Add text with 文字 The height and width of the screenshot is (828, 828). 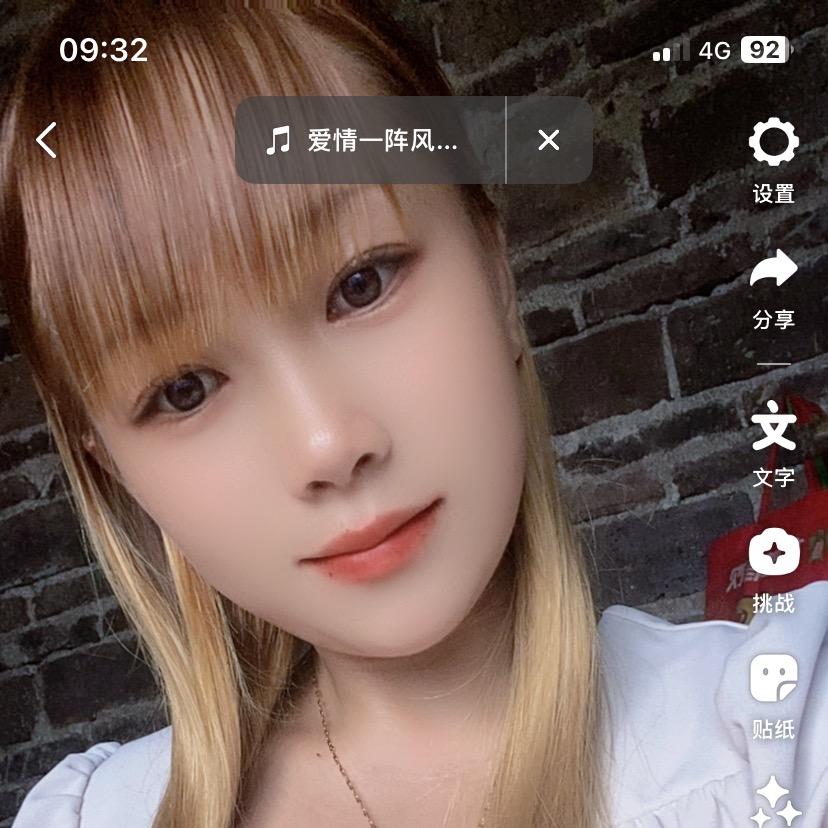[x=773, y=441]
